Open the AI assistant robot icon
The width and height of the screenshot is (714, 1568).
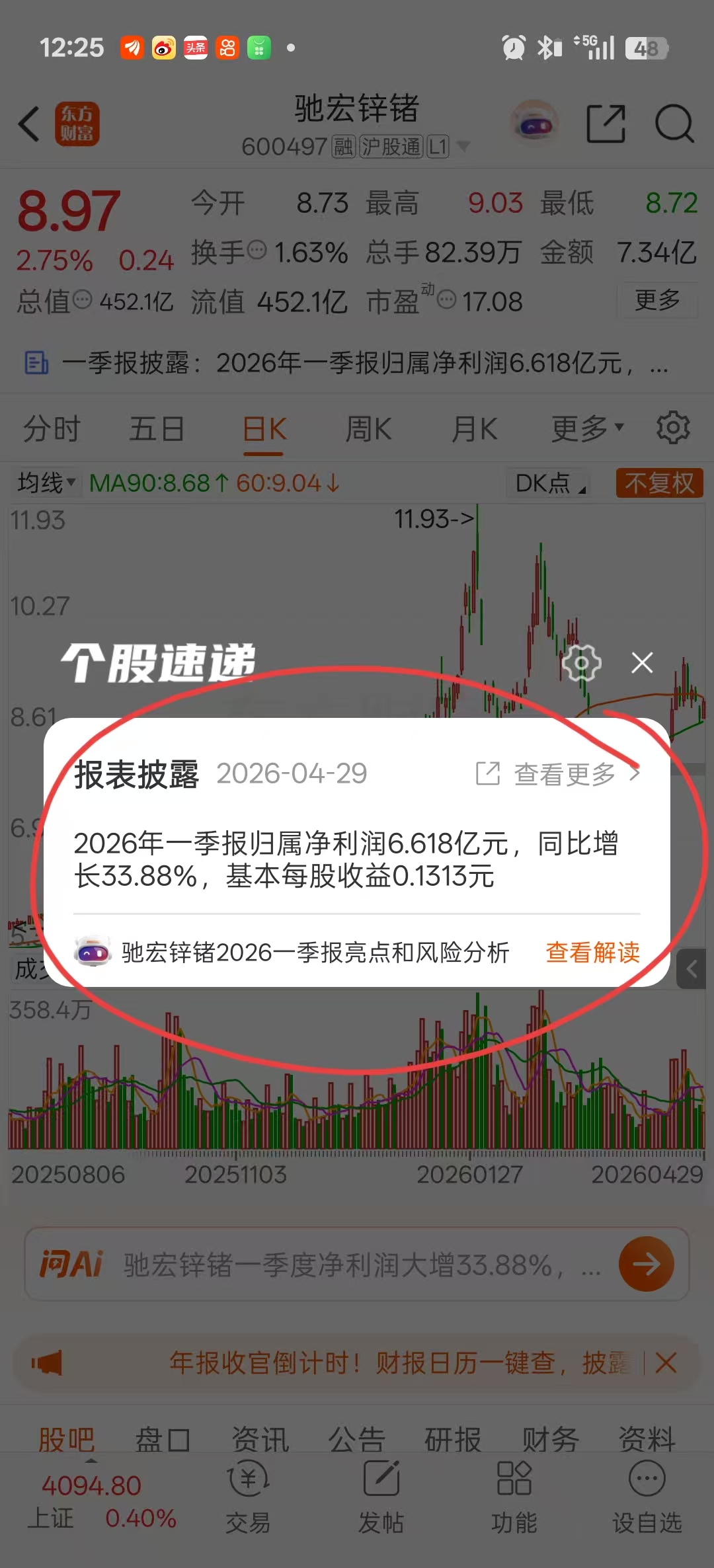pyautogui.click(x=535, y=124)
